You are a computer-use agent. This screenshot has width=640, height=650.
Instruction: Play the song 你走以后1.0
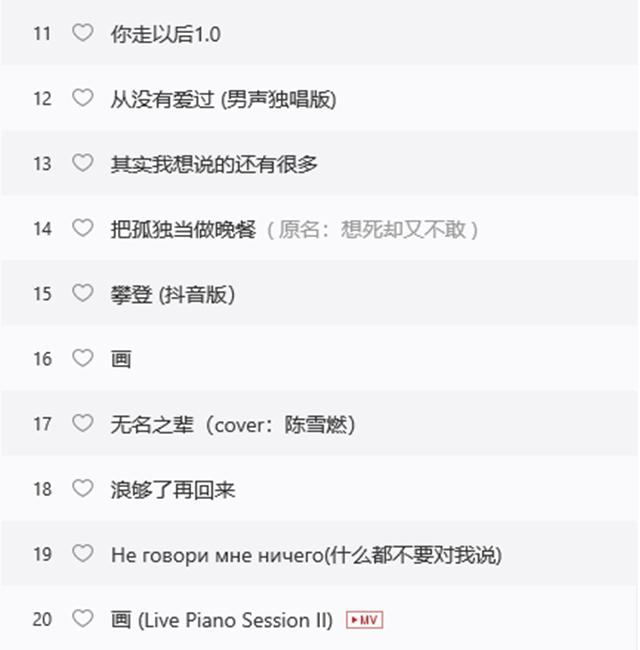coord(165,34)
